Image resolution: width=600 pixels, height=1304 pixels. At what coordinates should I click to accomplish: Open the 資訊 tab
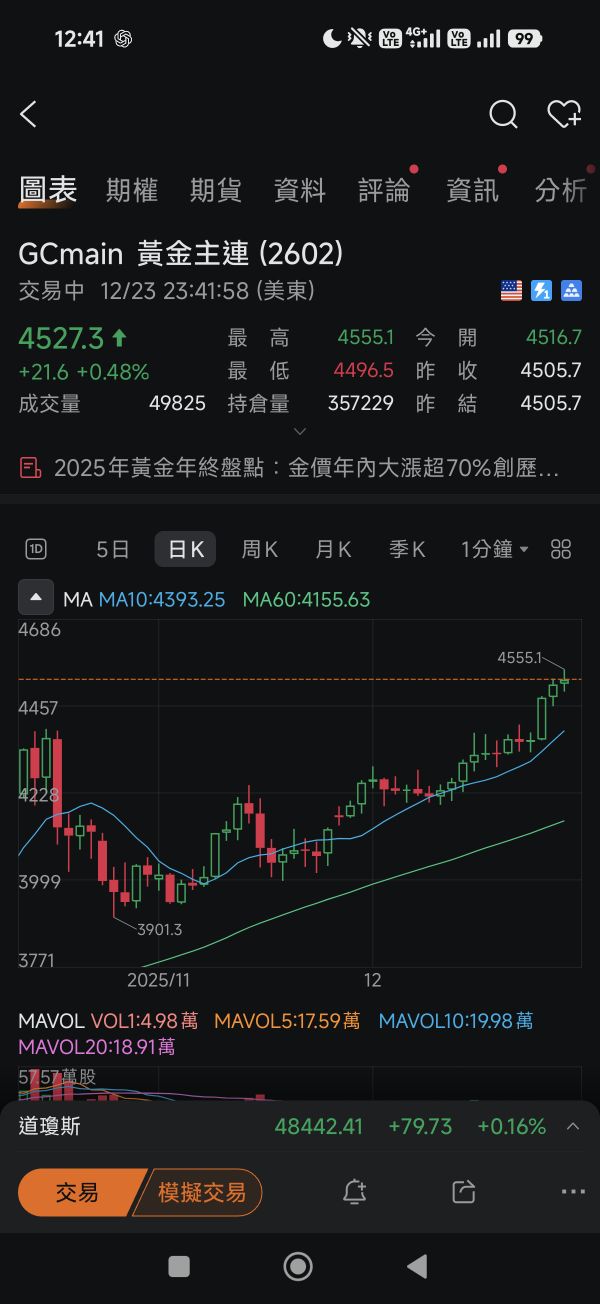tap(472, 190)
